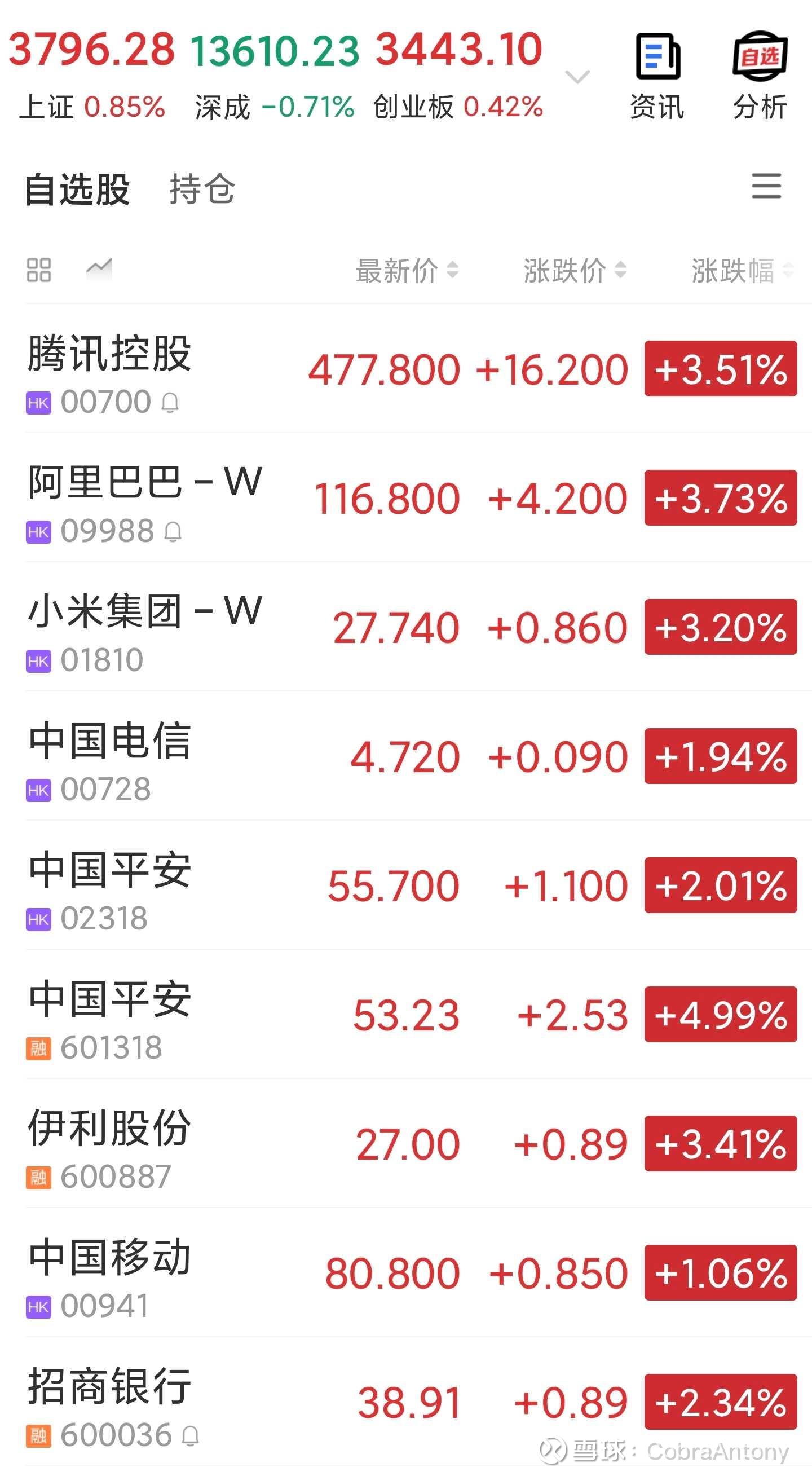The width and height of the screenshot is (812, 1476).
Task: Sort the list by 最新价
Action: coord(407,271)
